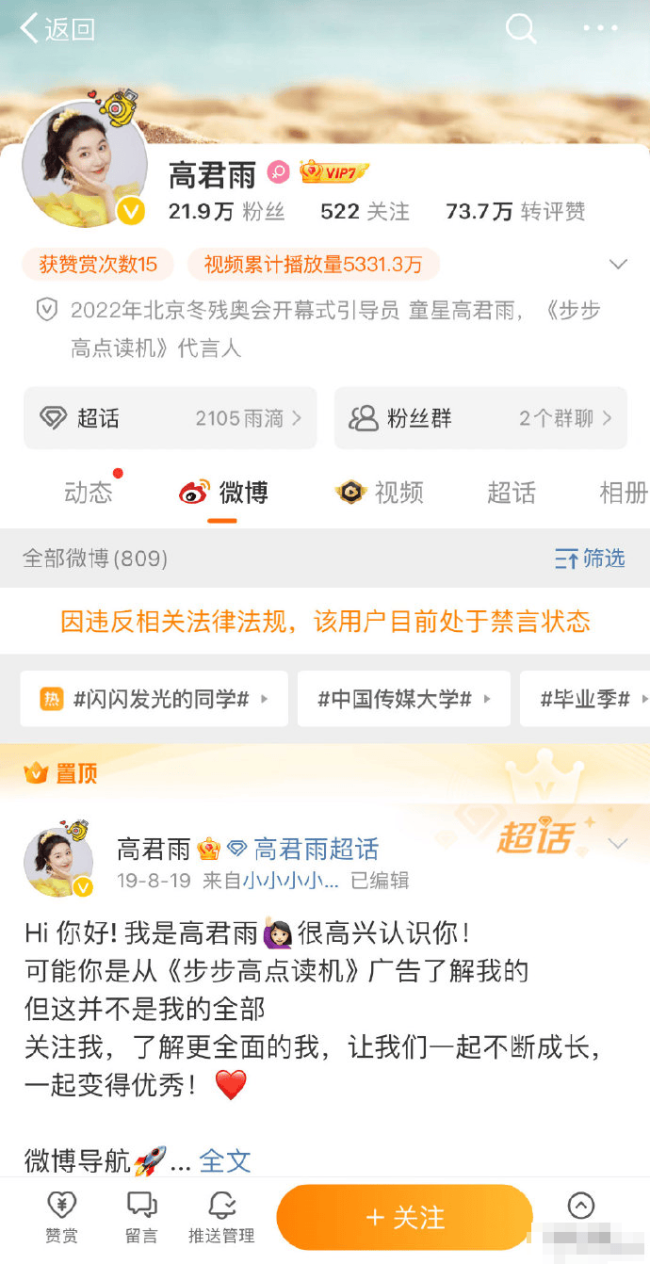Switch to the 视频 tab
The height and width of the screenshot is (1264, 650).
(380, 492)
